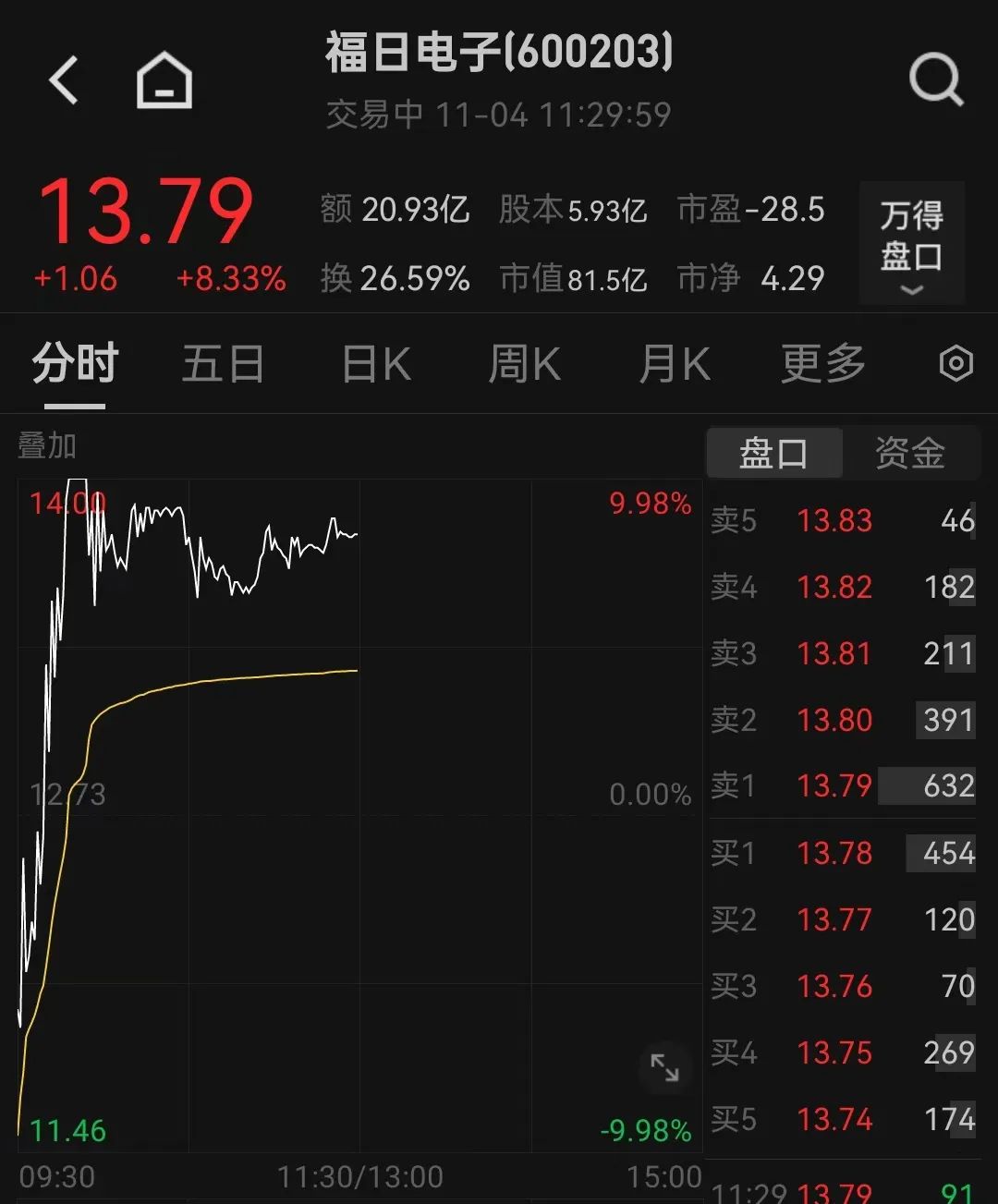This screenshot has height=1204, width=998.
Task: View the 周K chart tab
Action: 524,363
